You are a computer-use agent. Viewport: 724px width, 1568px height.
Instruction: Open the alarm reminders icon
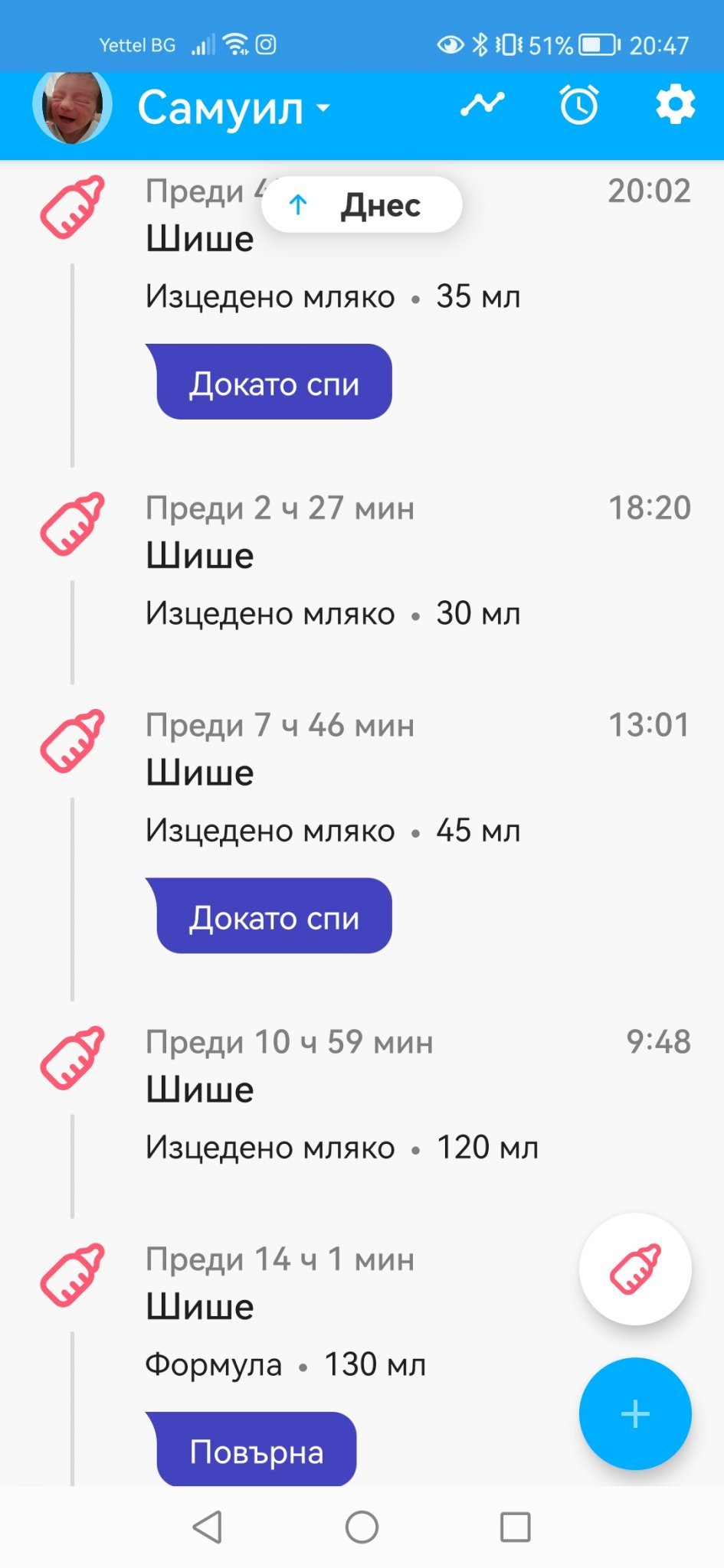[x=579, y=104]
